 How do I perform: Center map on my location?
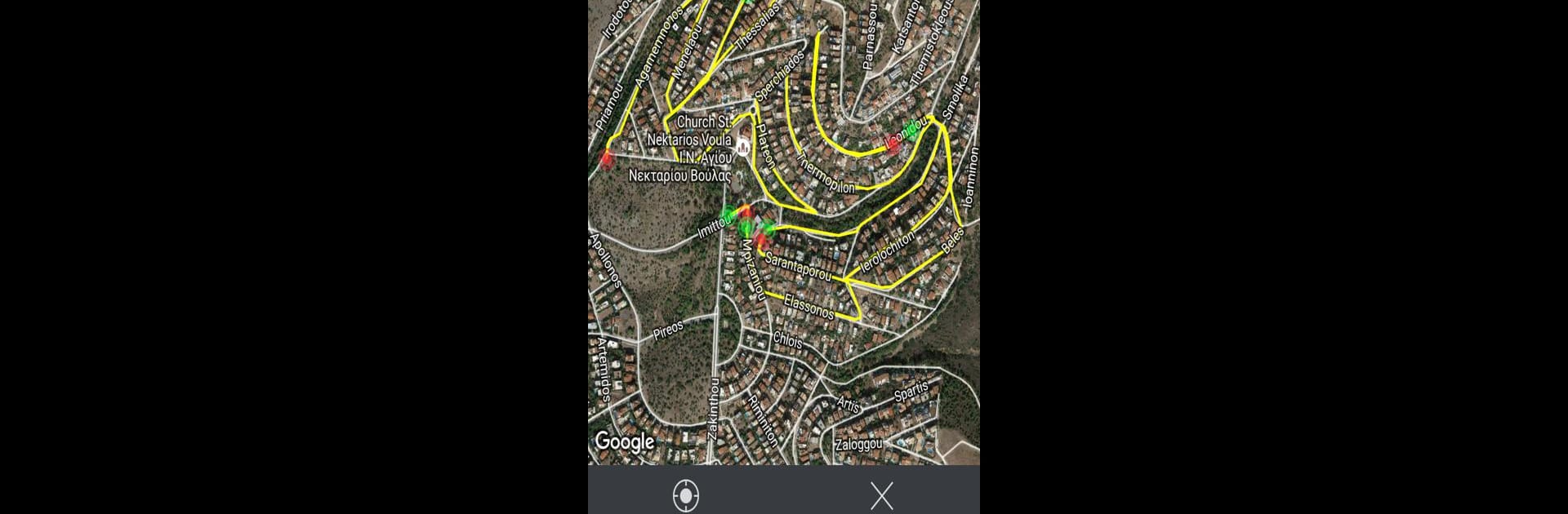pyautogui.click(x=685, y=495)
